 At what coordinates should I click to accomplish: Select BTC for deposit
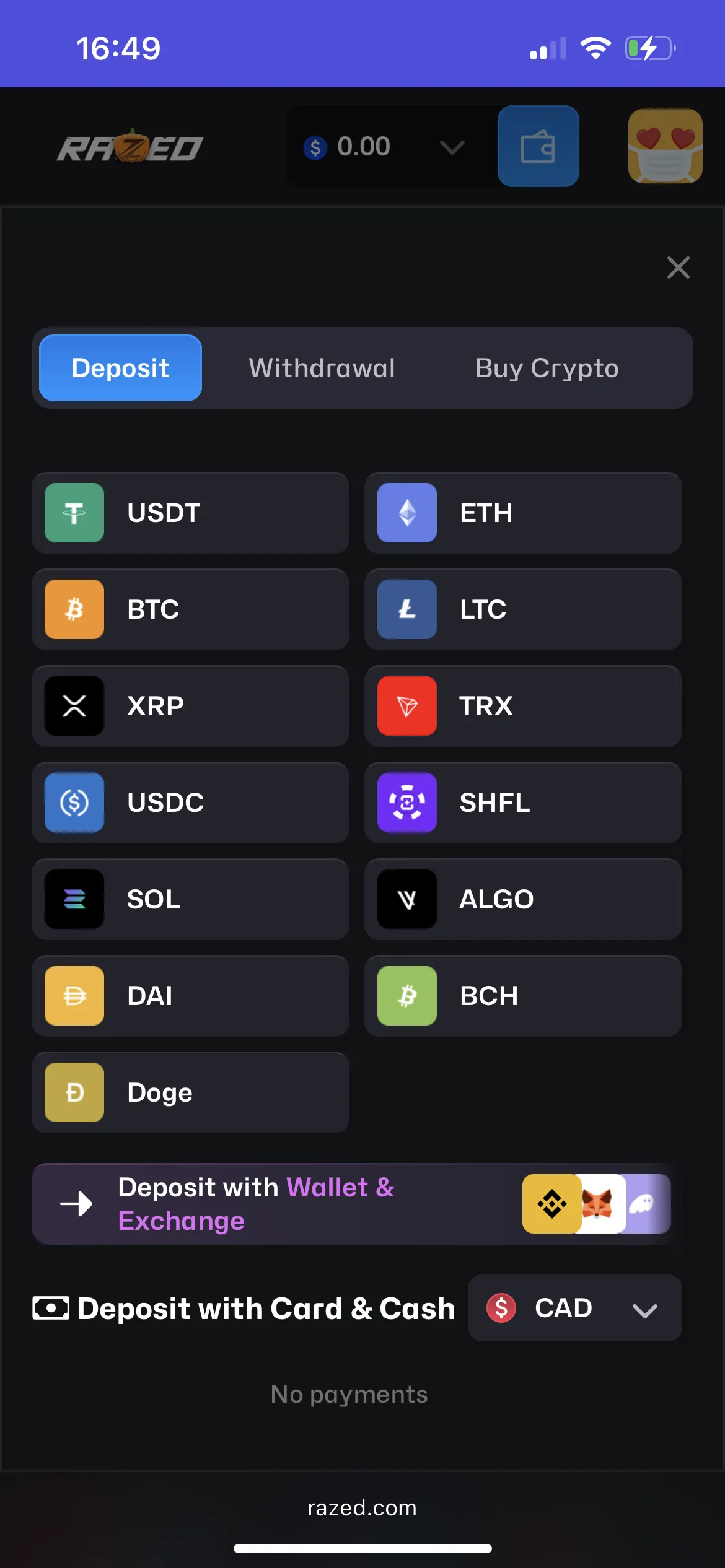190,609
